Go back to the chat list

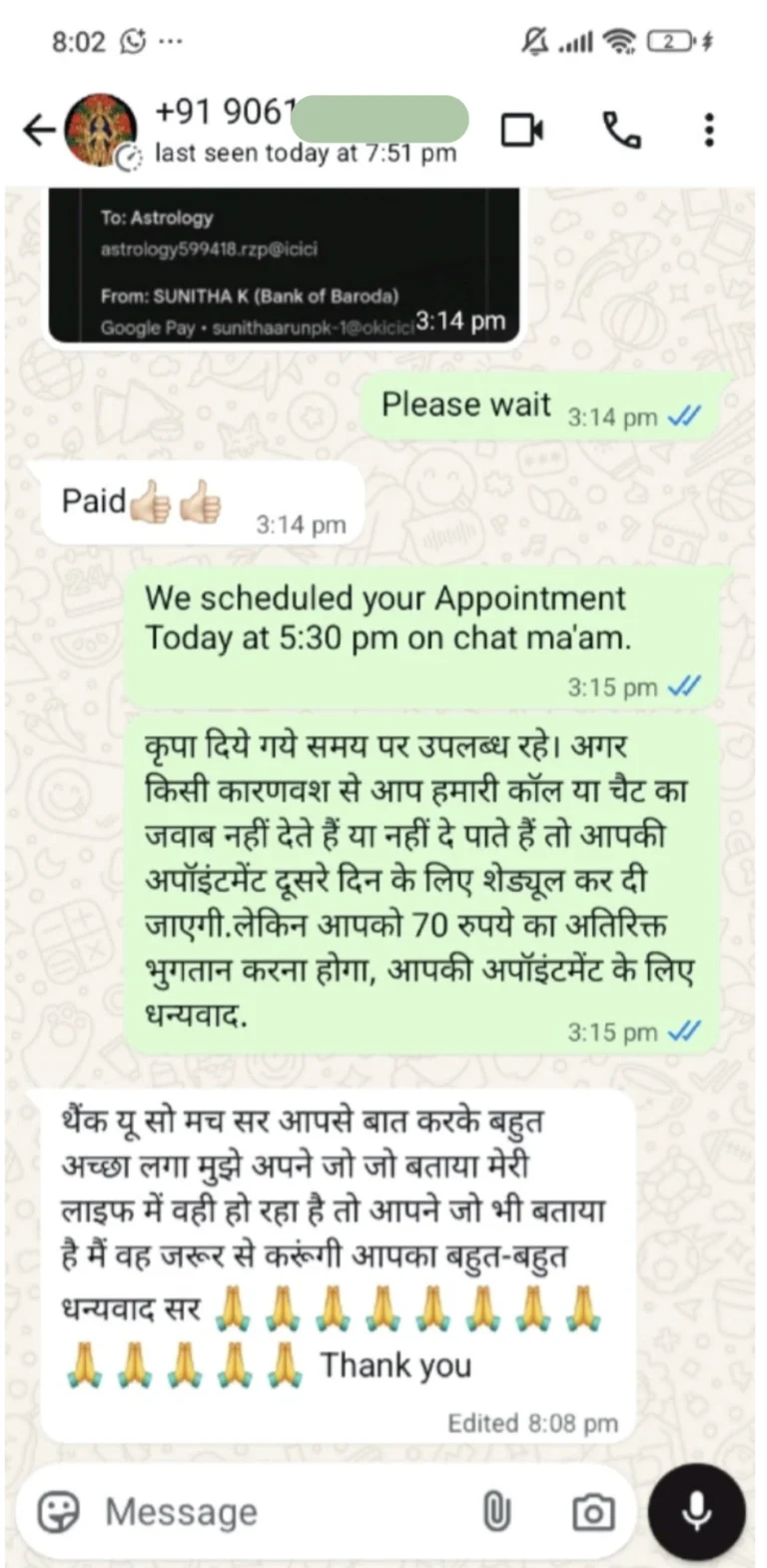point(38,130)
